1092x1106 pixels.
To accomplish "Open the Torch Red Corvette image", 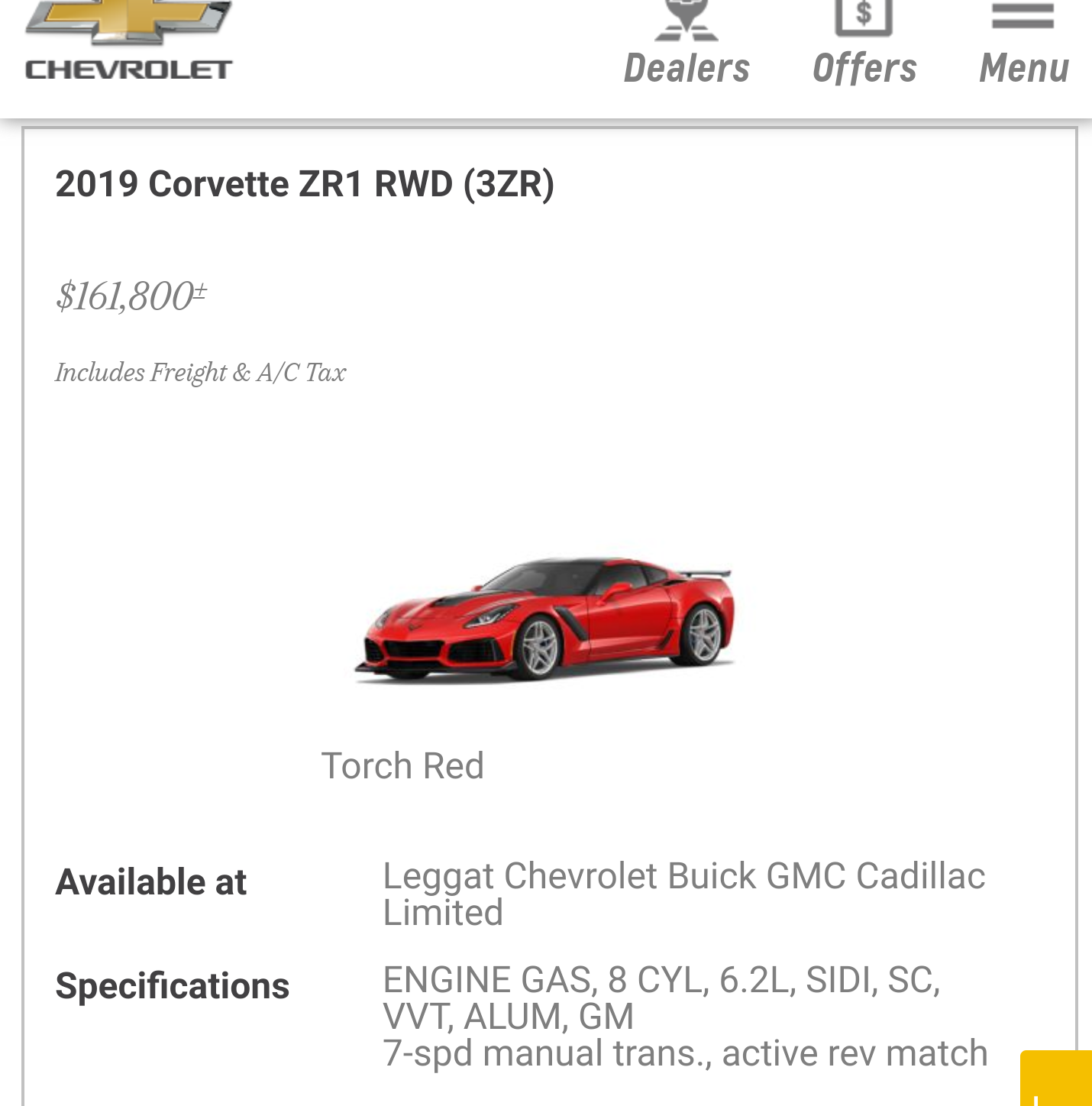I will pos(545,619).
